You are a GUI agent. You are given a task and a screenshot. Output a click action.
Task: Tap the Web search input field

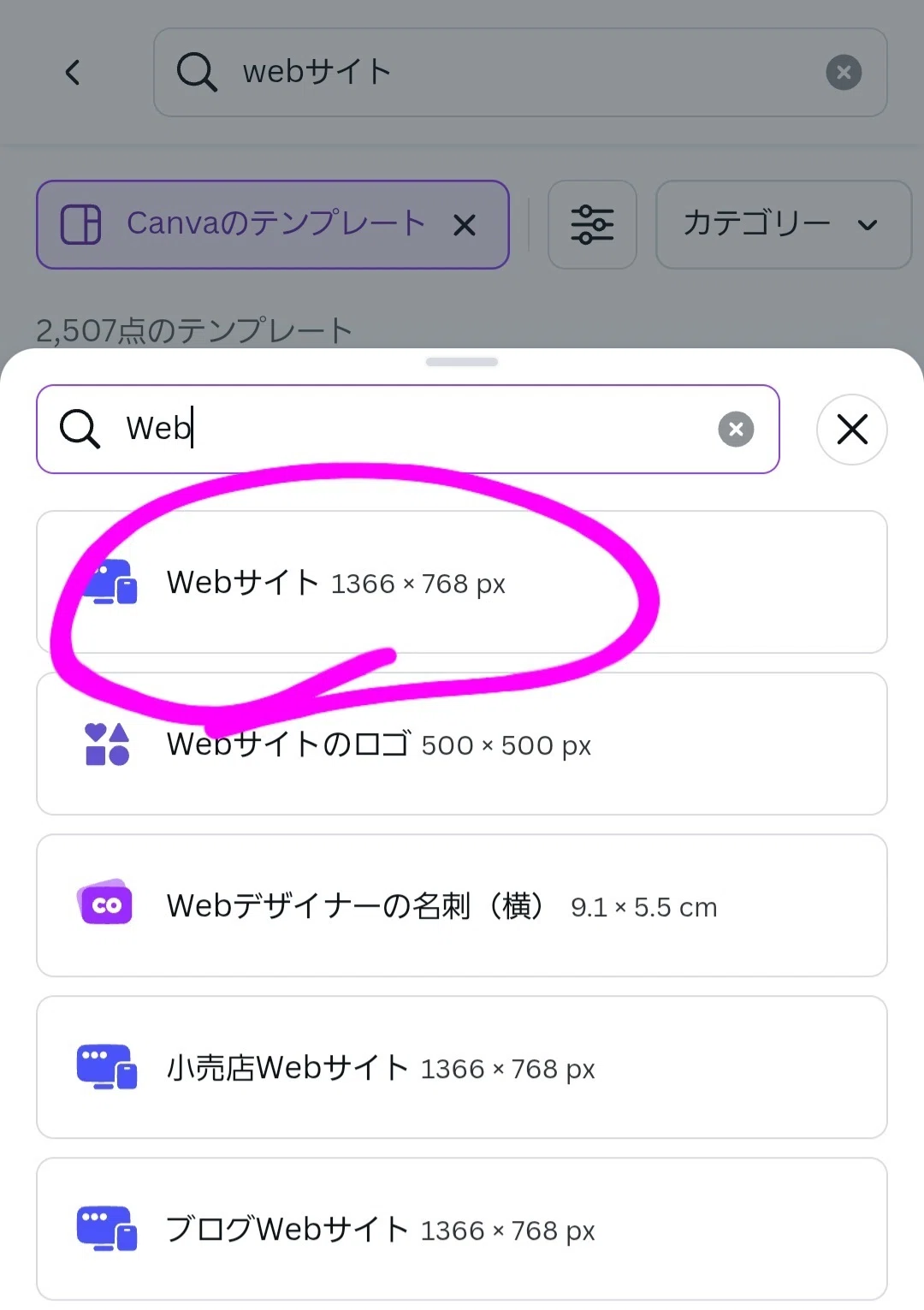pos(407,429)
